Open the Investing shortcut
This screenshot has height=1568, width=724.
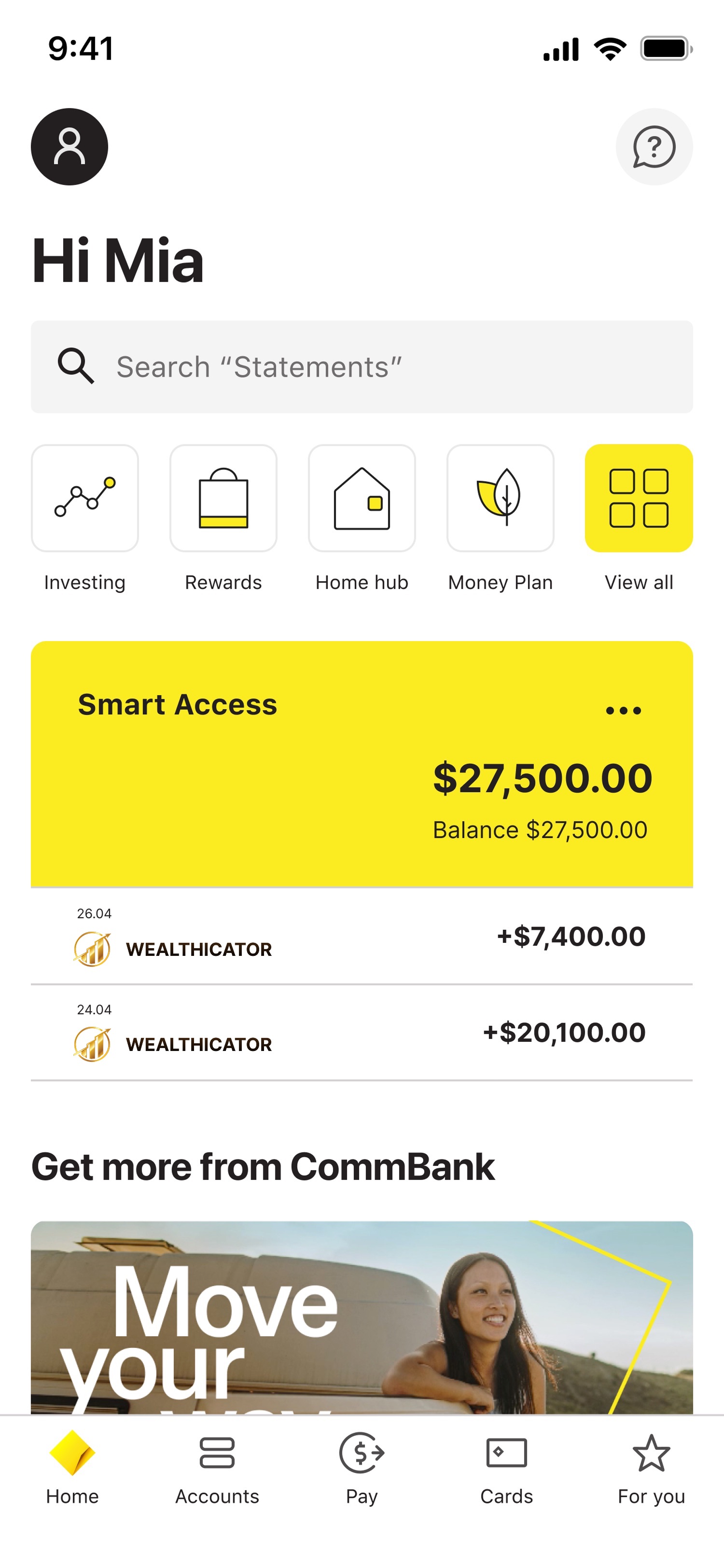[x=85, y=499]
